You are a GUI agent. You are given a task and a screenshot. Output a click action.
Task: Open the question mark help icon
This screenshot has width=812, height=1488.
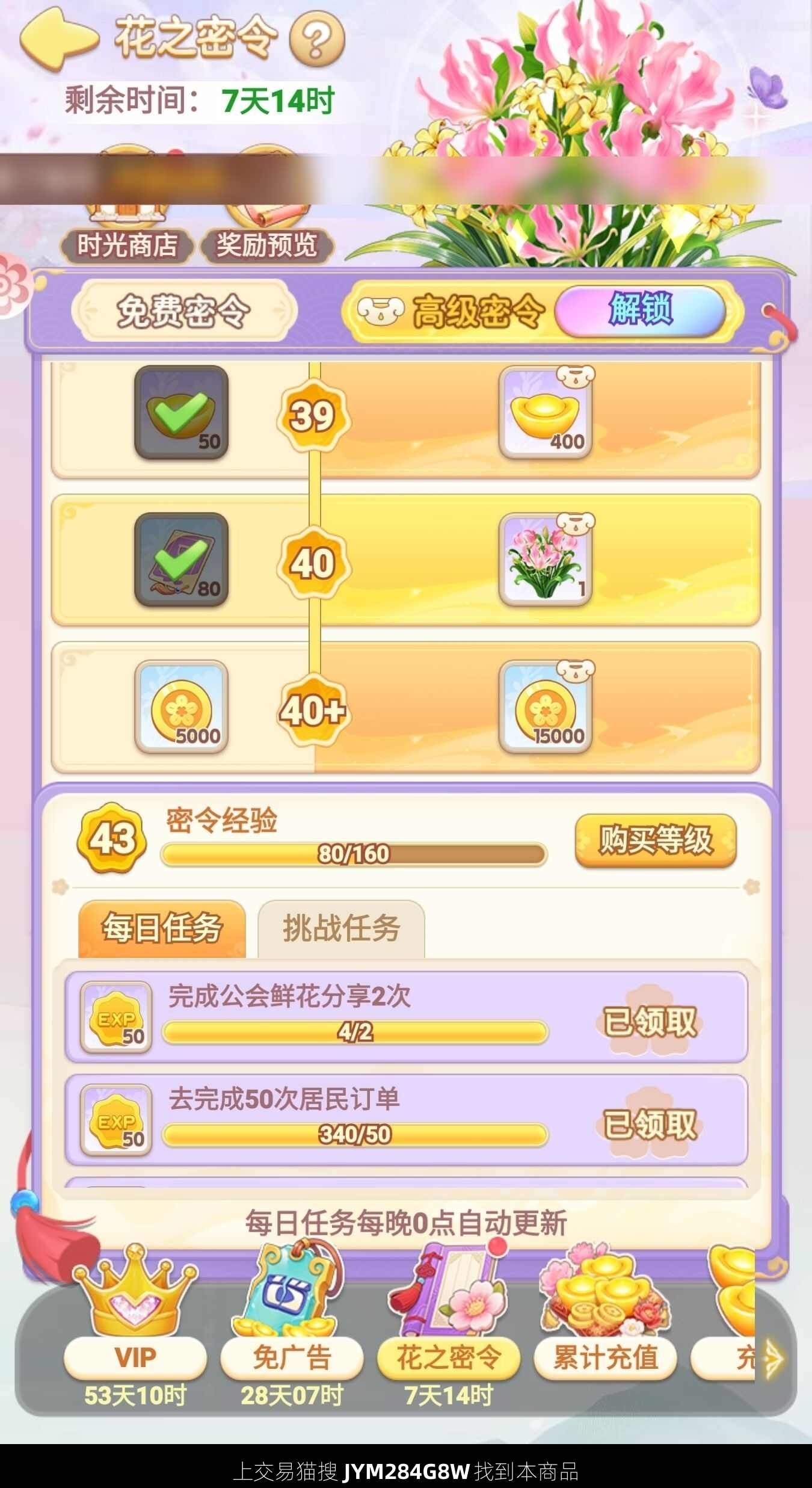pos(317,40)
